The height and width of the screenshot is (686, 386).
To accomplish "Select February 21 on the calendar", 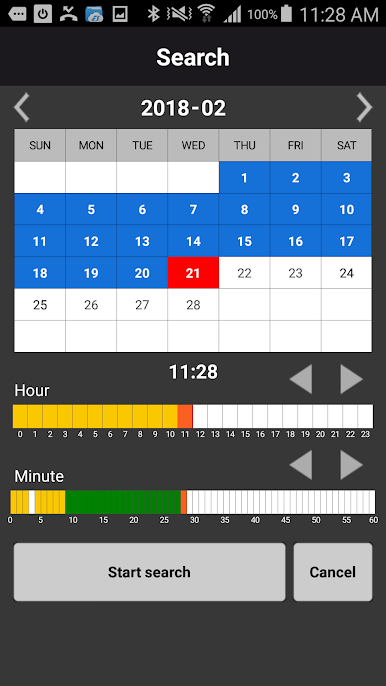I will 193,273.
